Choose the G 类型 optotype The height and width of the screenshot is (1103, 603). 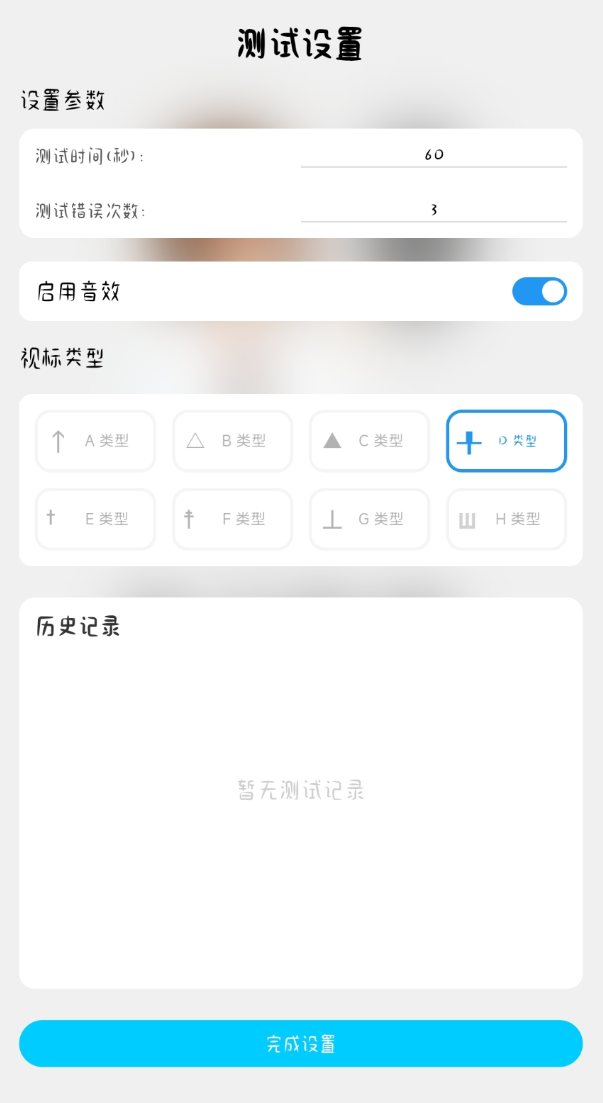[369, 519]
